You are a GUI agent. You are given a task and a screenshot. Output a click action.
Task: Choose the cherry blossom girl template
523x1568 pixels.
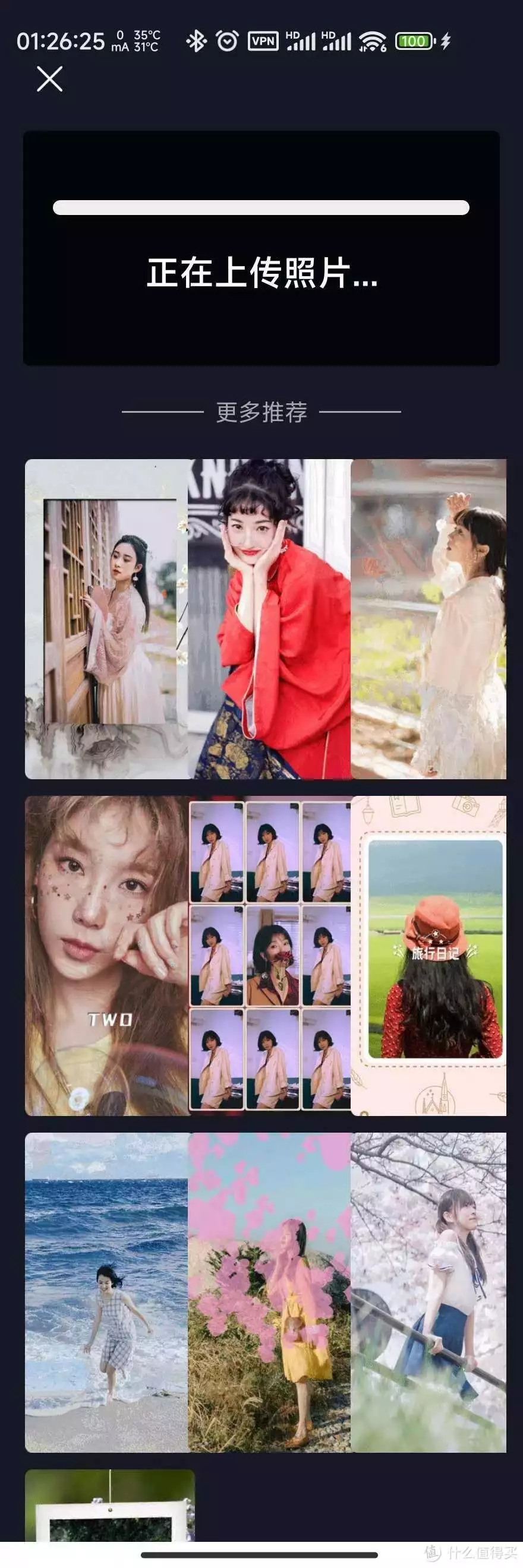tap(429, 1292)
